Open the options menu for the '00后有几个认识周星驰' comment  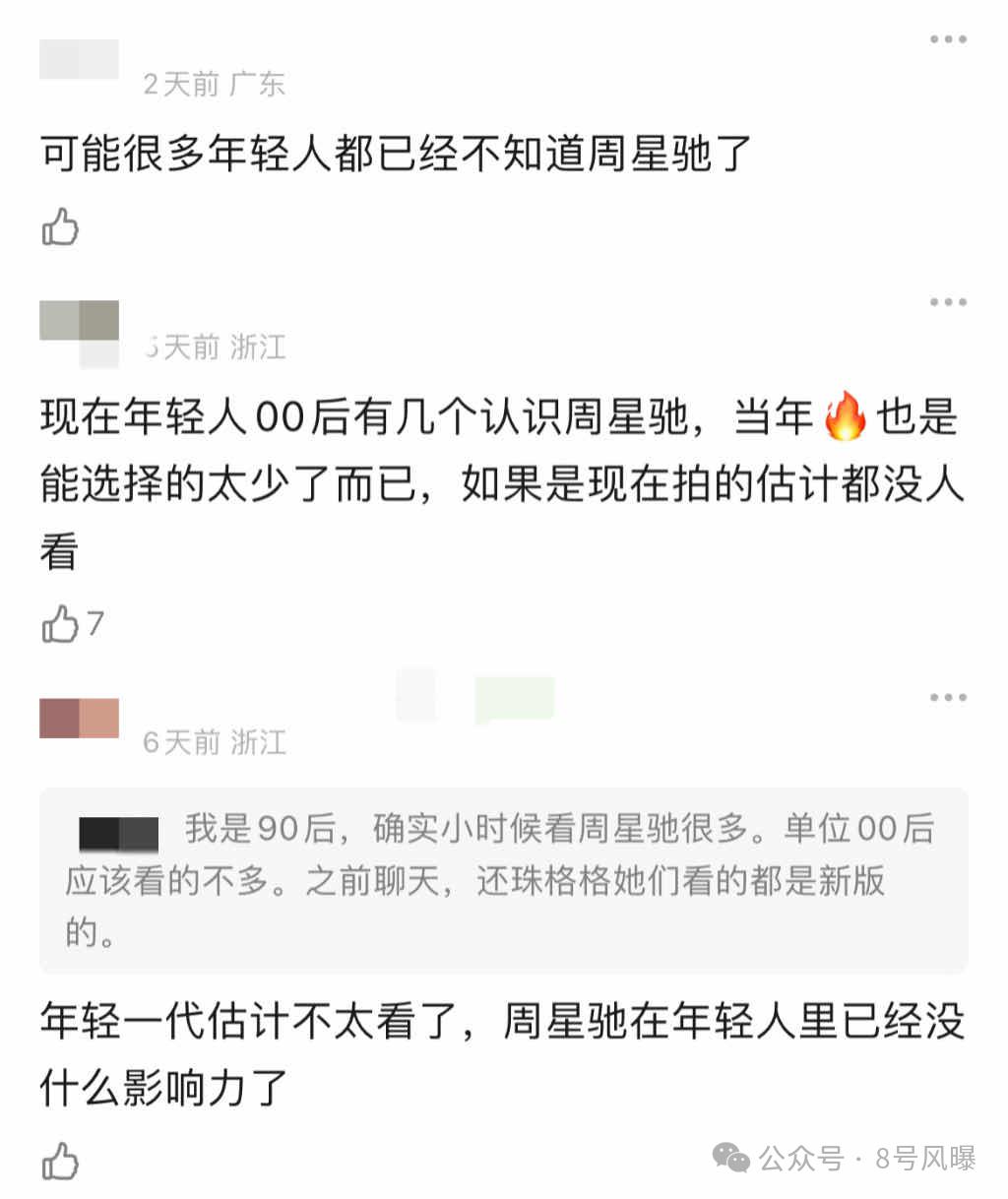tap(948, 302)
